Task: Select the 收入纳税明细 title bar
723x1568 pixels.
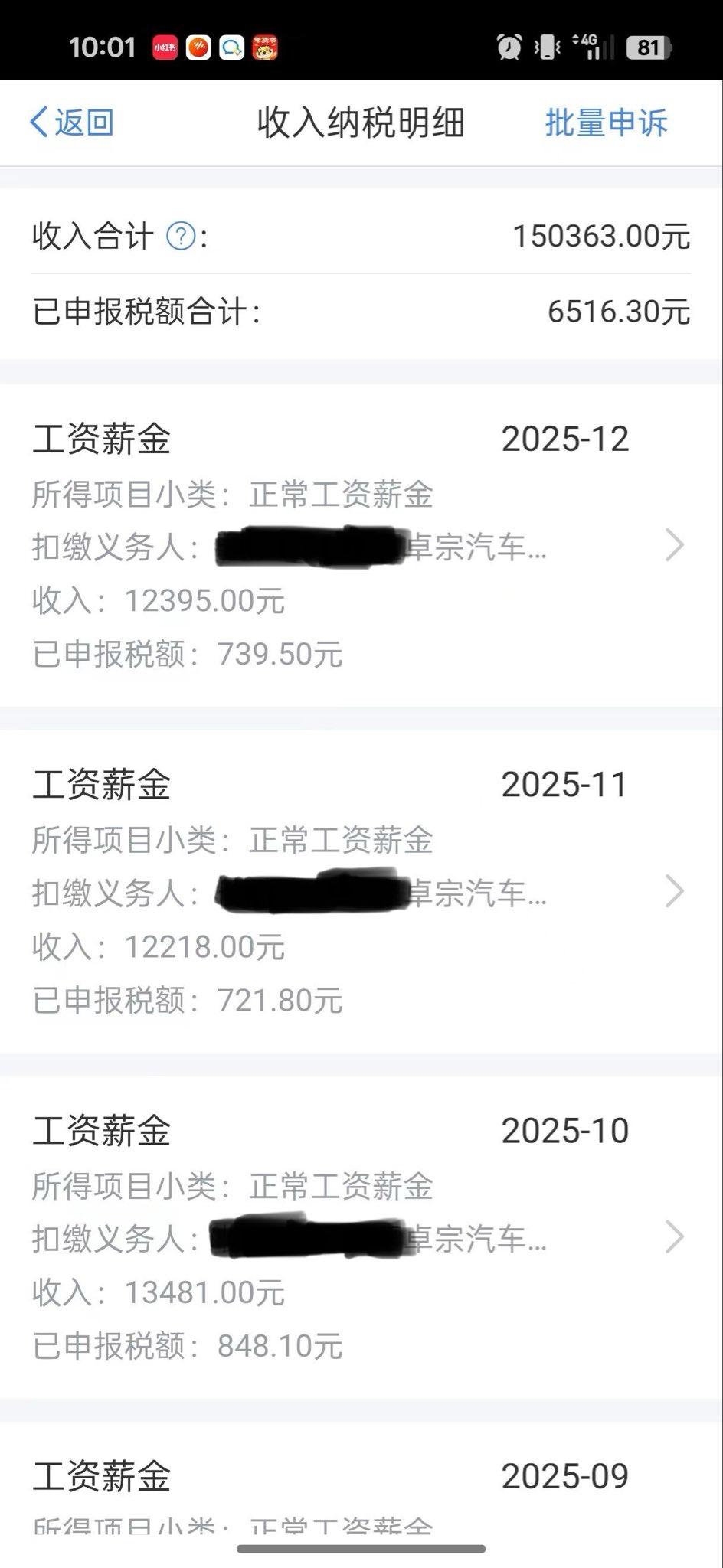Action: pos(361,121)
